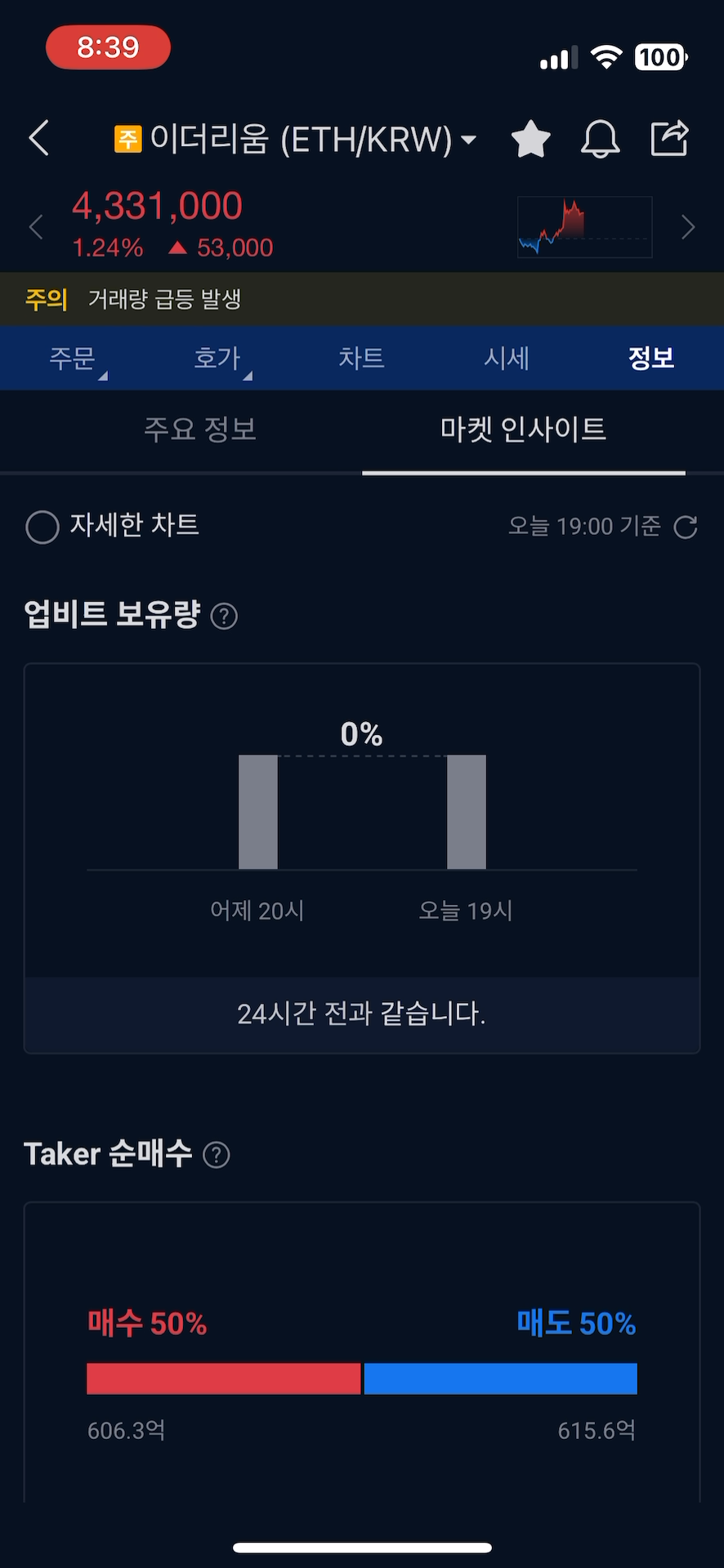Open 업비트 보유량 help tooltip
Viewport: 724px width, 1568px height.
pos(224,616)
